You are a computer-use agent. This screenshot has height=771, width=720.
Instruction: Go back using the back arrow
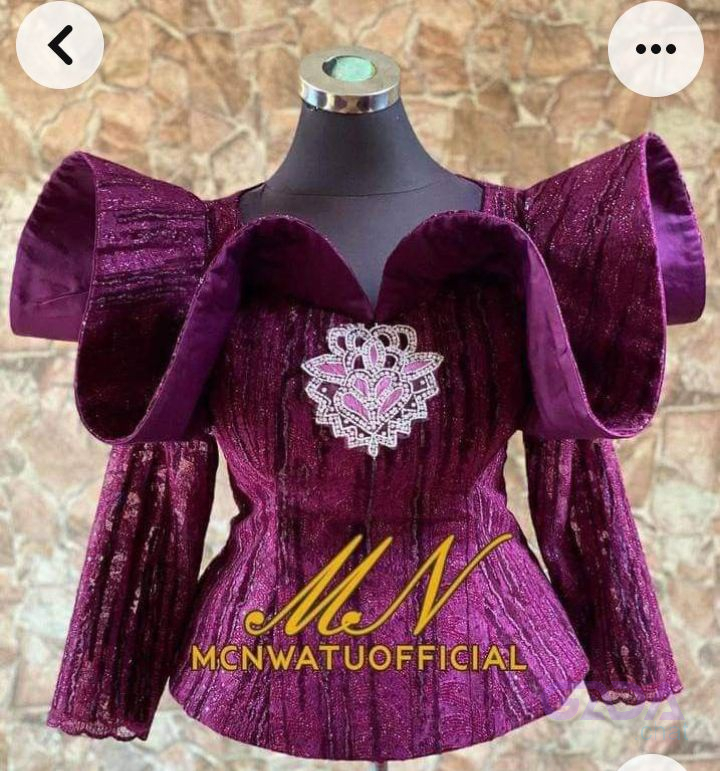(x=60, y=46)
